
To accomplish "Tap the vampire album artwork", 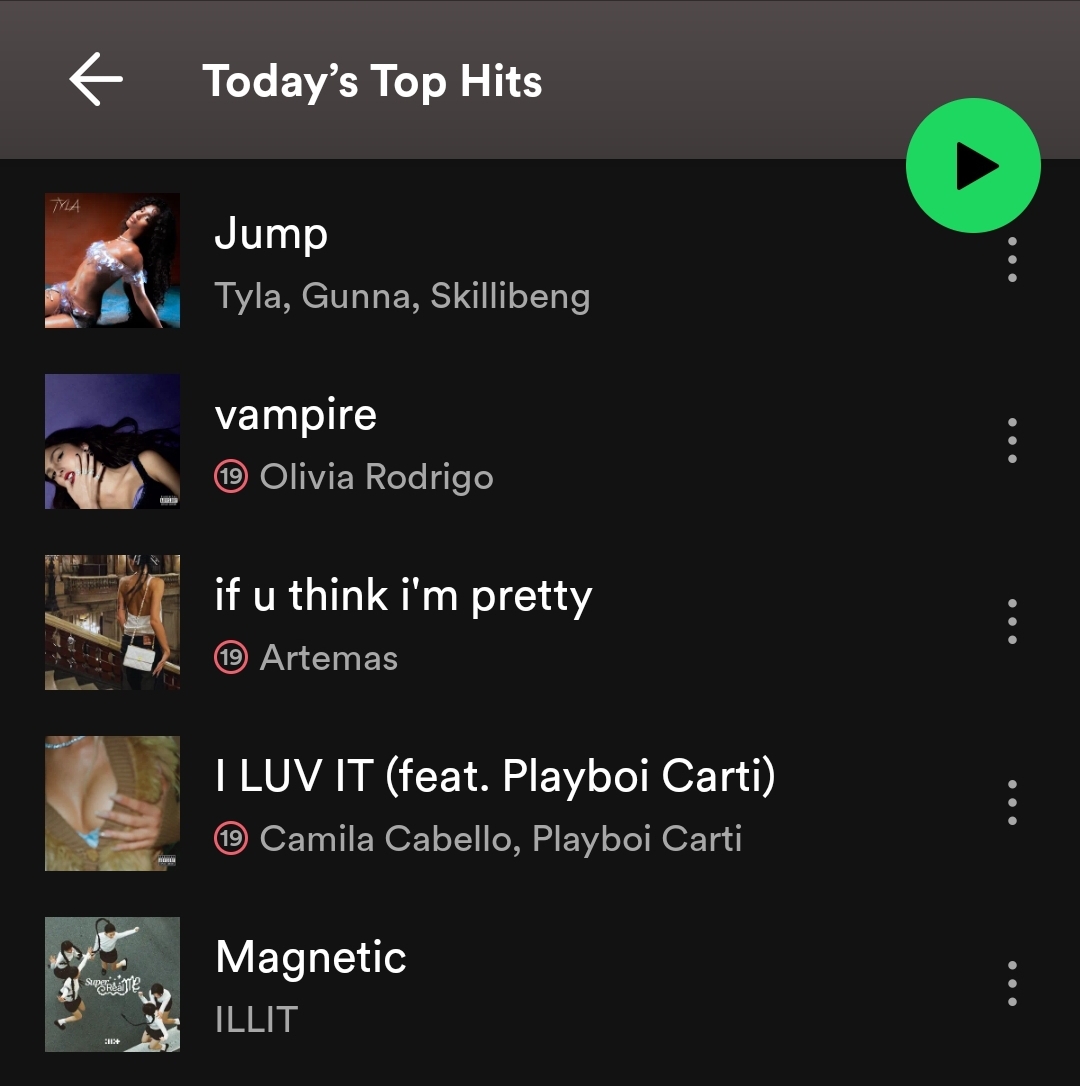I will tap(112, 441).
